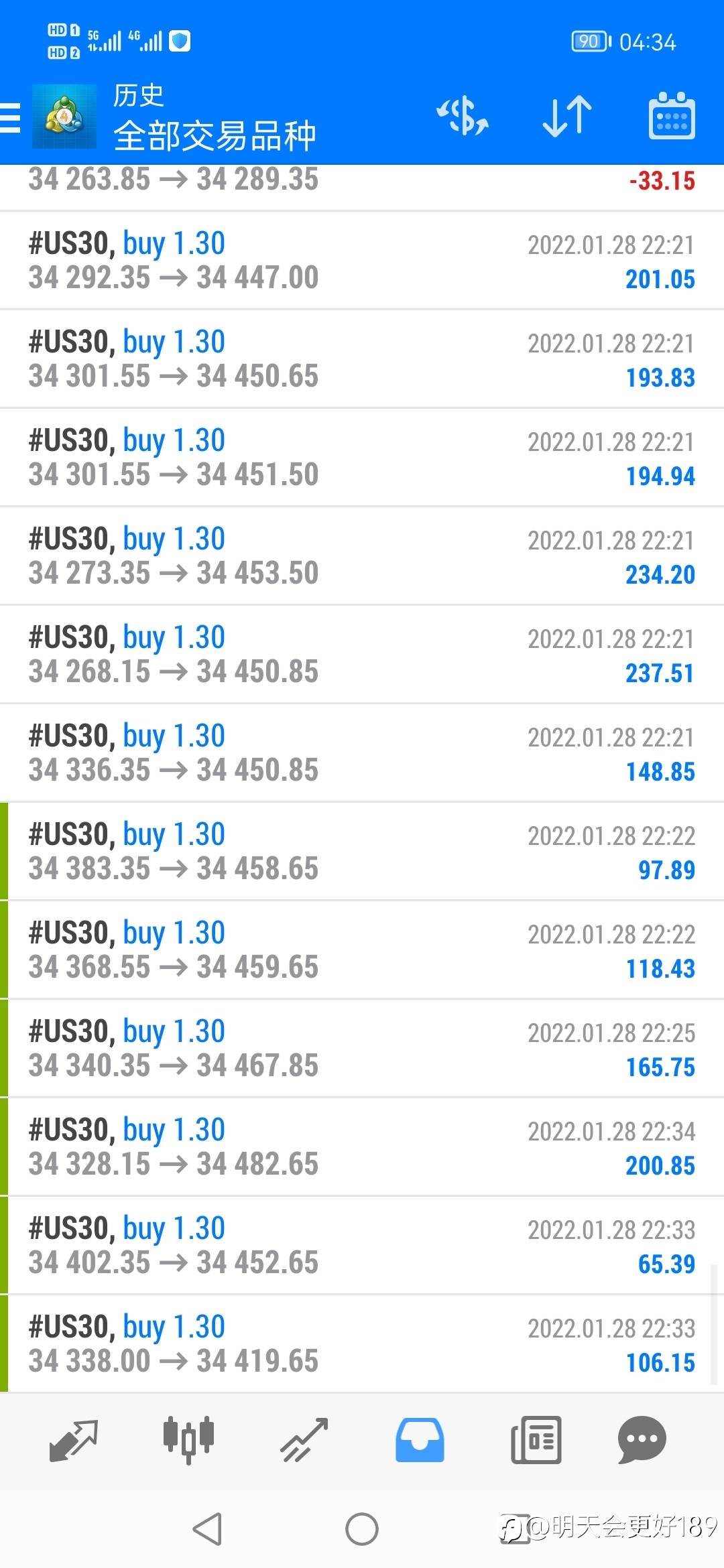
Task: Open the US30 trade with profit 148.85
Action: pos(362,753)
